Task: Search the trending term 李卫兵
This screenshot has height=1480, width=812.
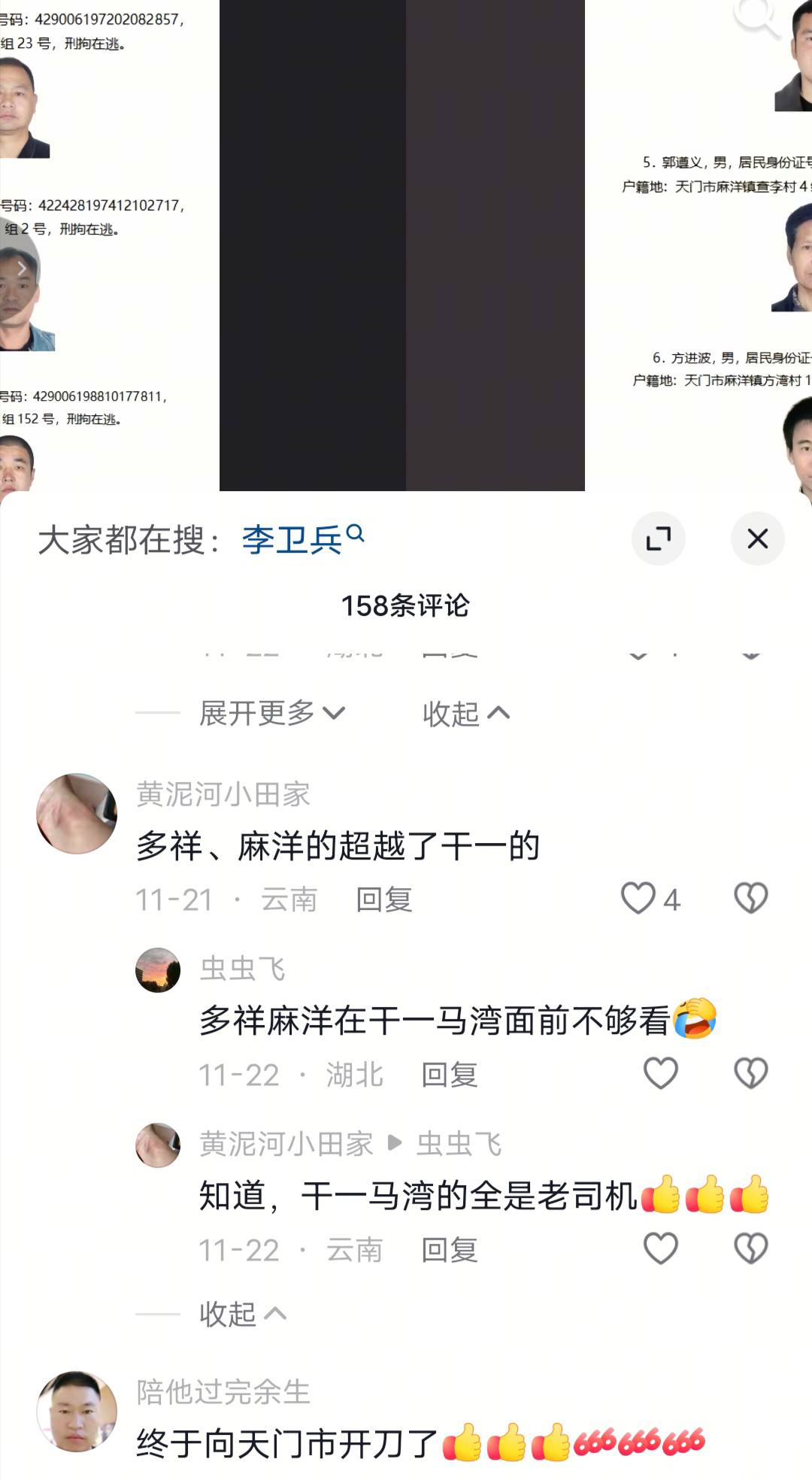Action: (302, 539)
